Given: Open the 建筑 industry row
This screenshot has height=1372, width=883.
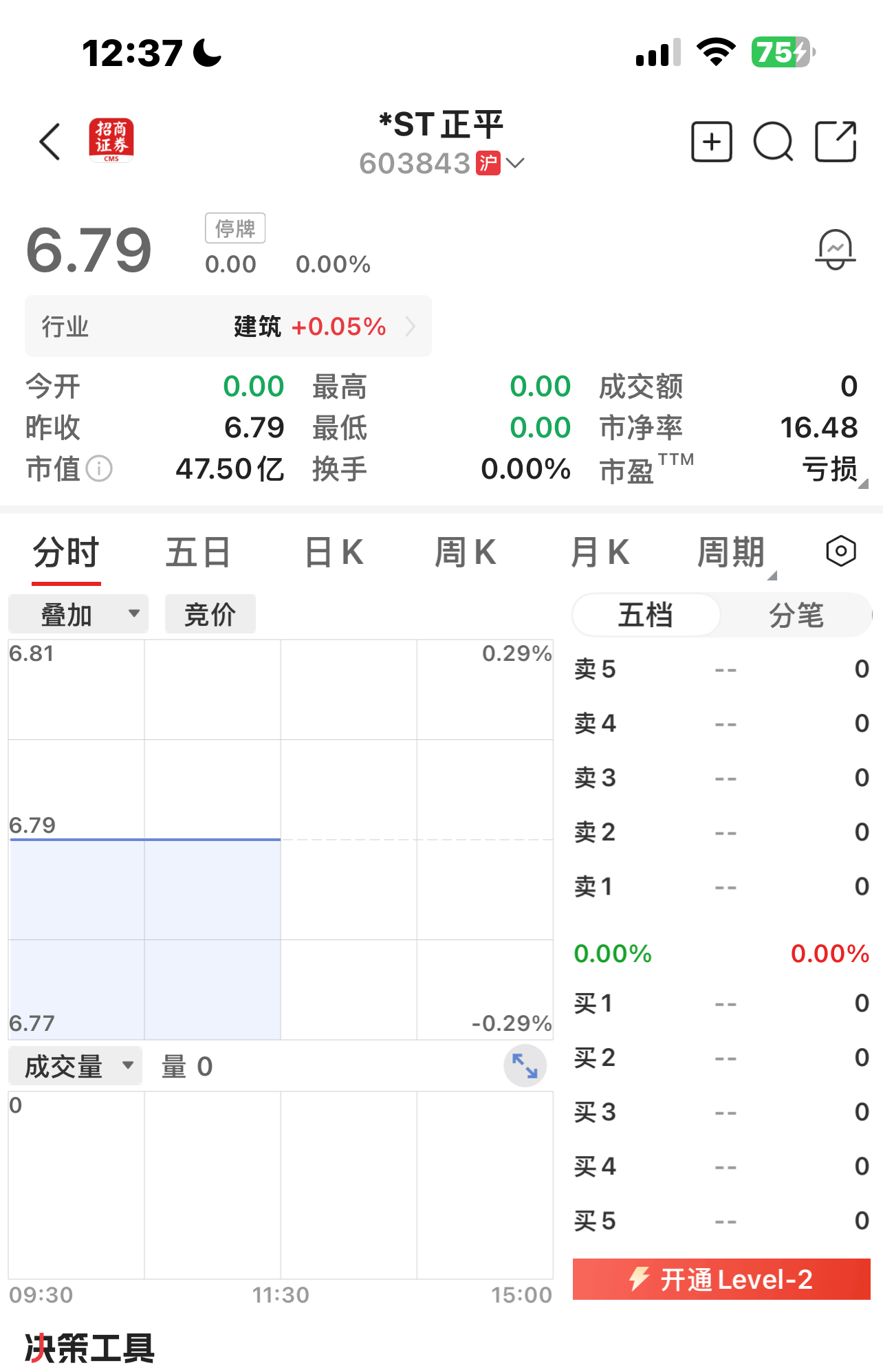Looking at the screenshot, I should coord(228,327).
